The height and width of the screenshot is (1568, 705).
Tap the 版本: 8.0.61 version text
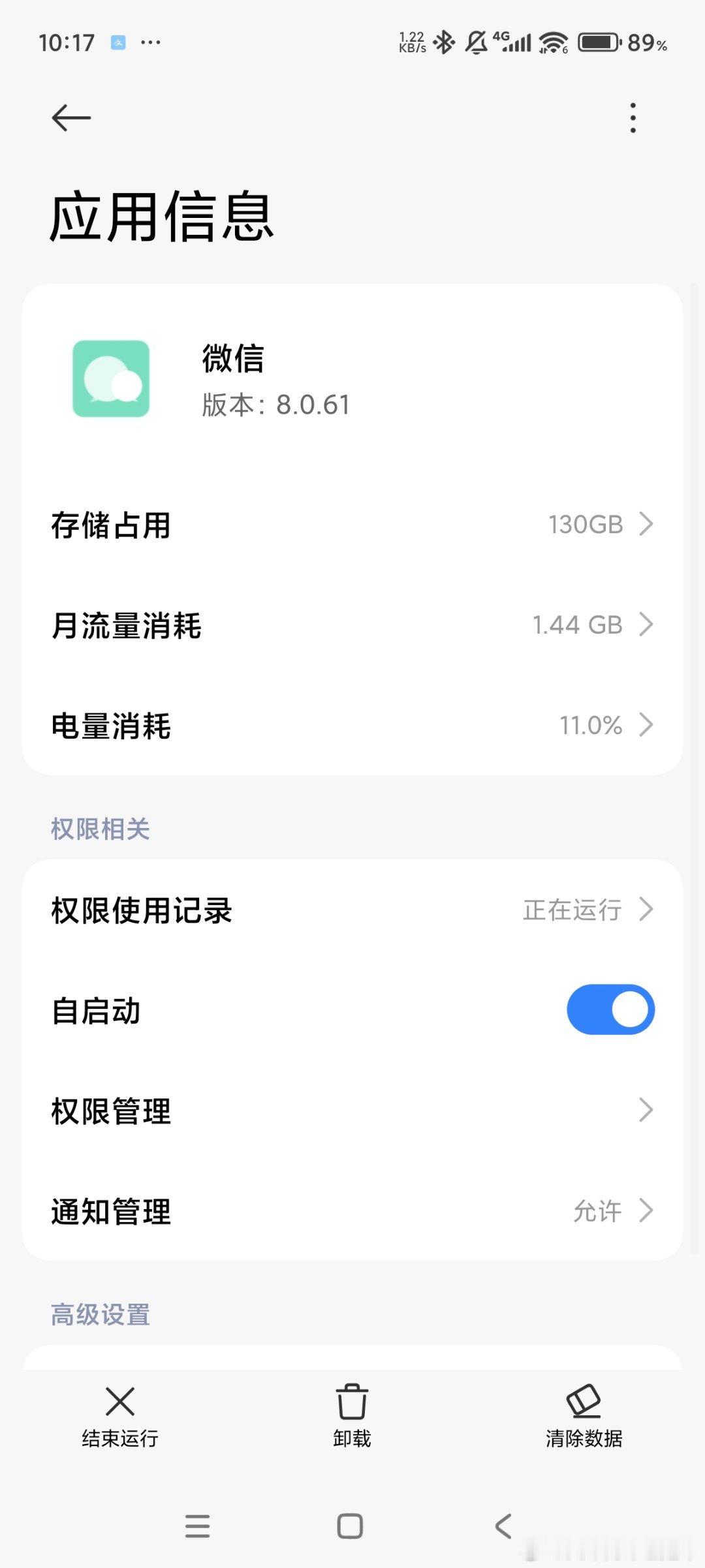(x=274, y=405)
